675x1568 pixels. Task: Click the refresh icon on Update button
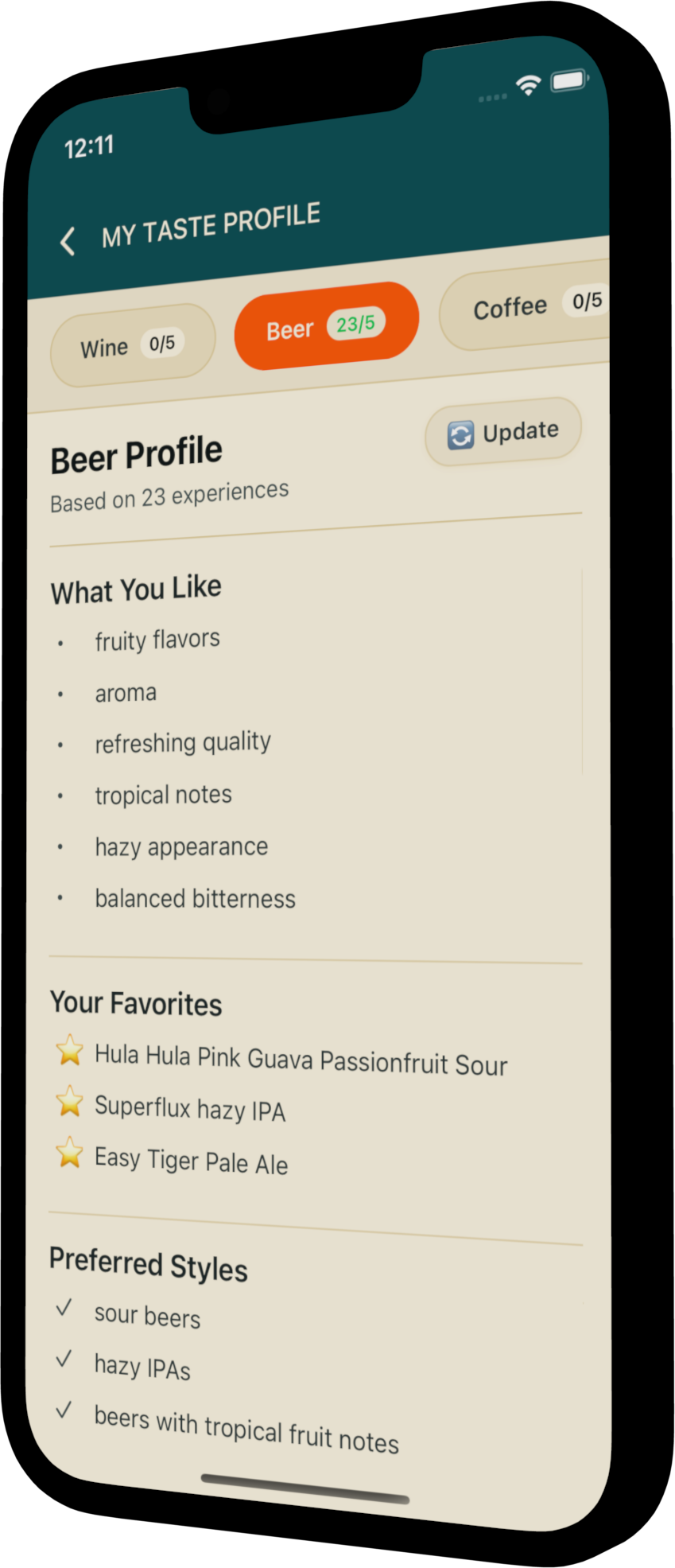point(460,434)
